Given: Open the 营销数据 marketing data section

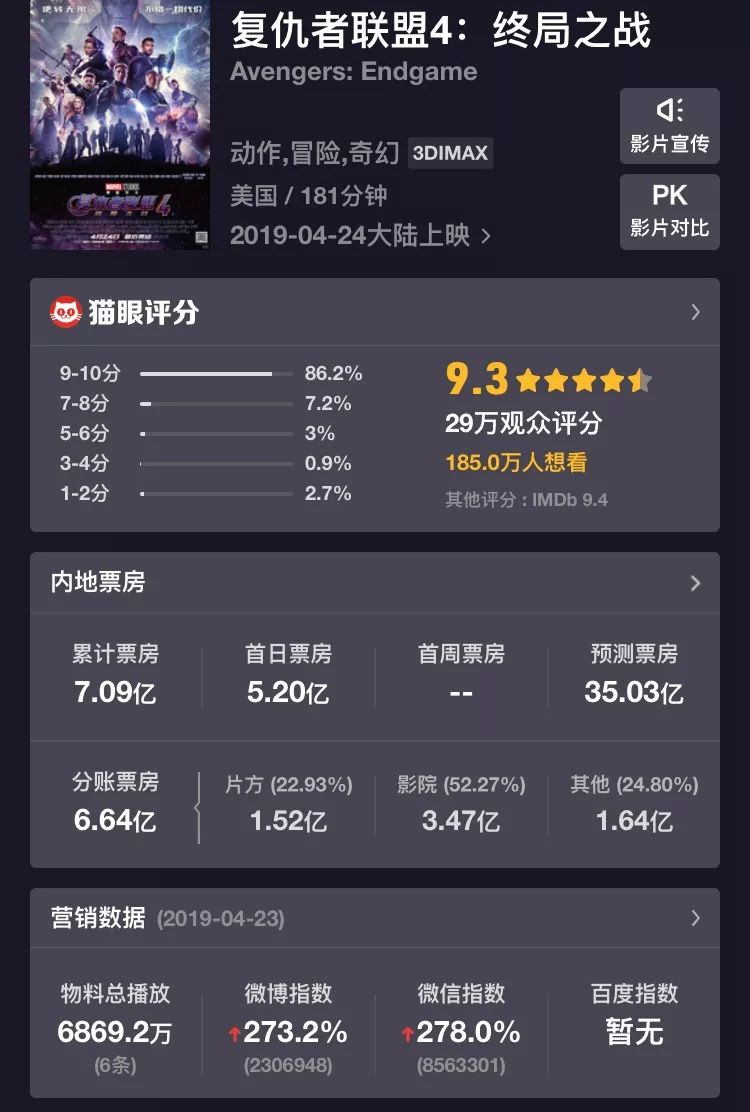Looking at the screenshot, I should [374, 918].
